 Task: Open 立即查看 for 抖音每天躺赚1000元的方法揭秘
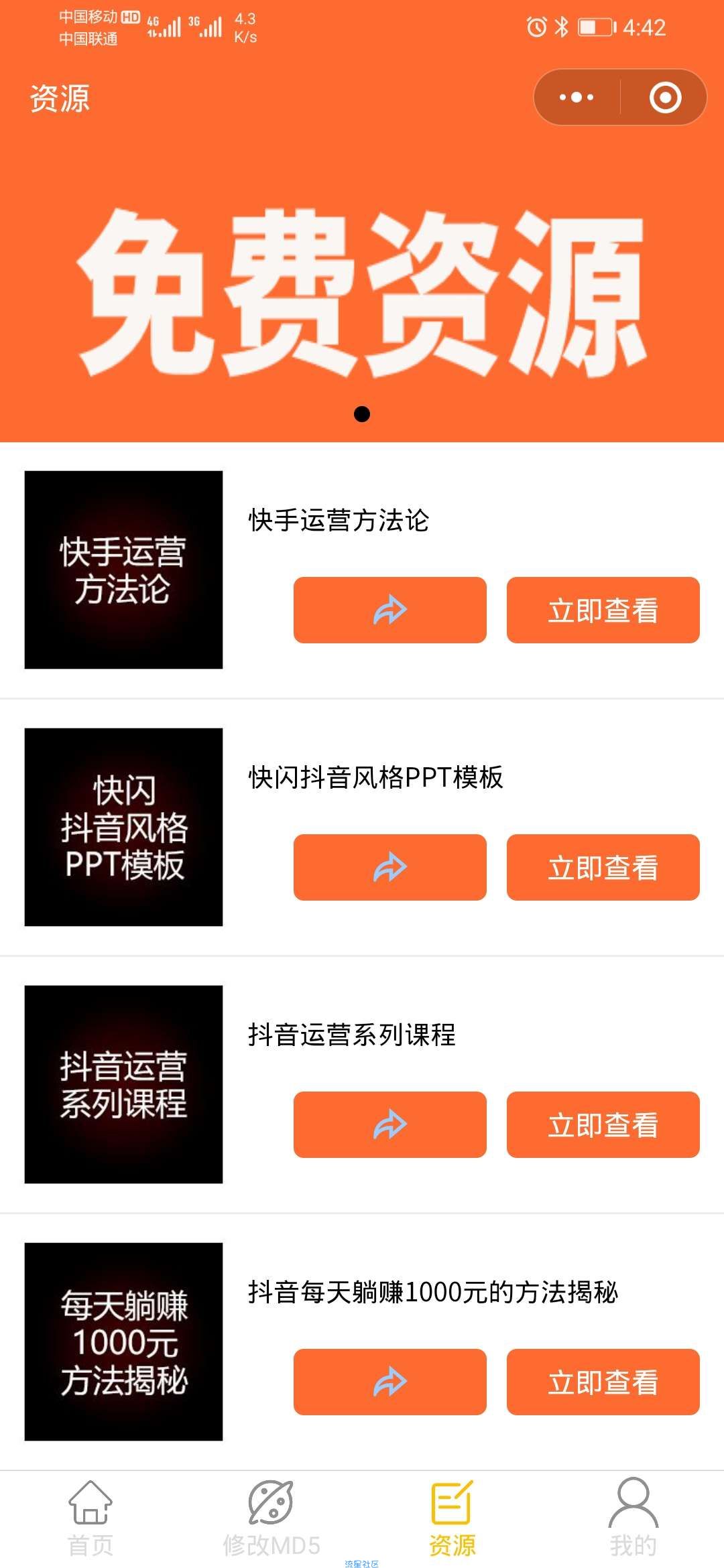[x=603, y=1382]
